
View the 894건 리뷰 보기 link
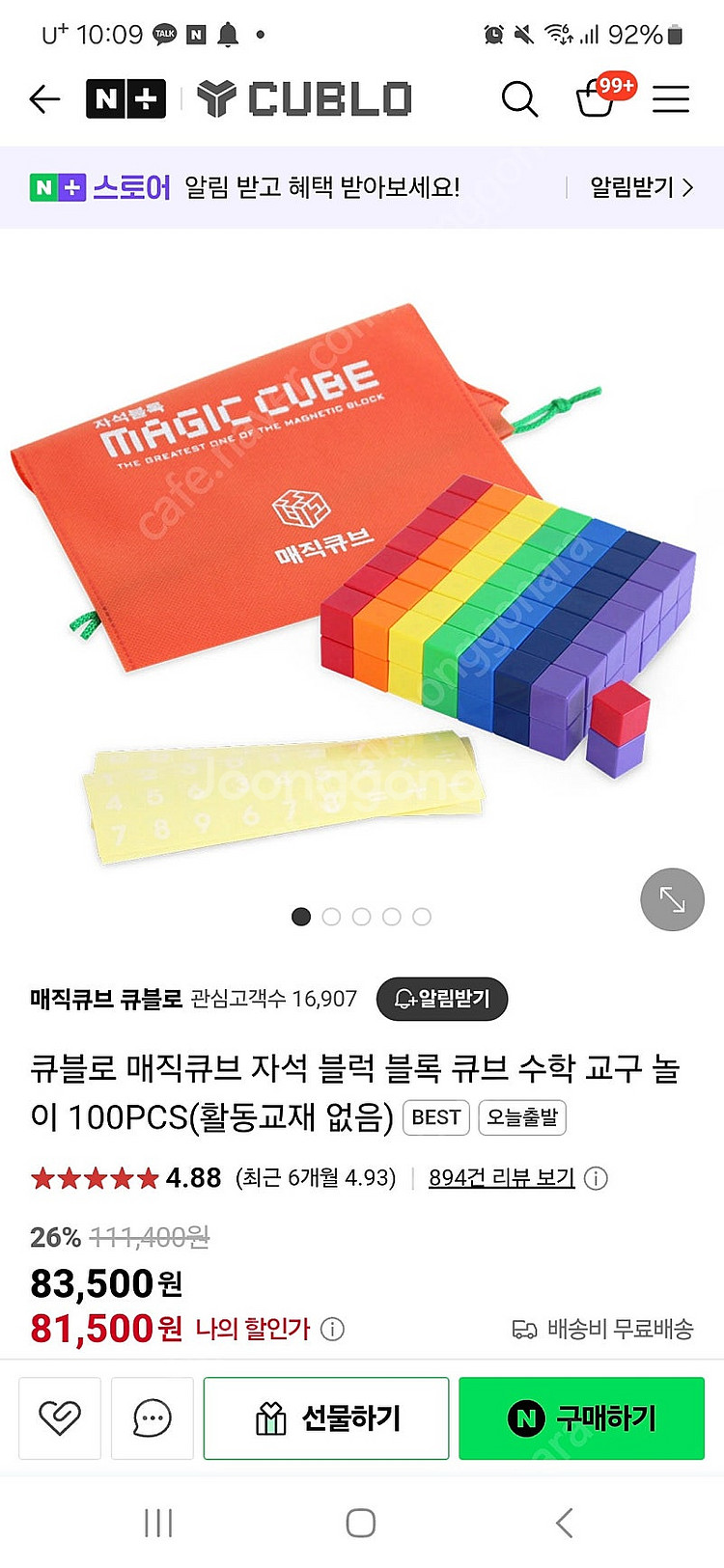click(x=501, y=1178)
